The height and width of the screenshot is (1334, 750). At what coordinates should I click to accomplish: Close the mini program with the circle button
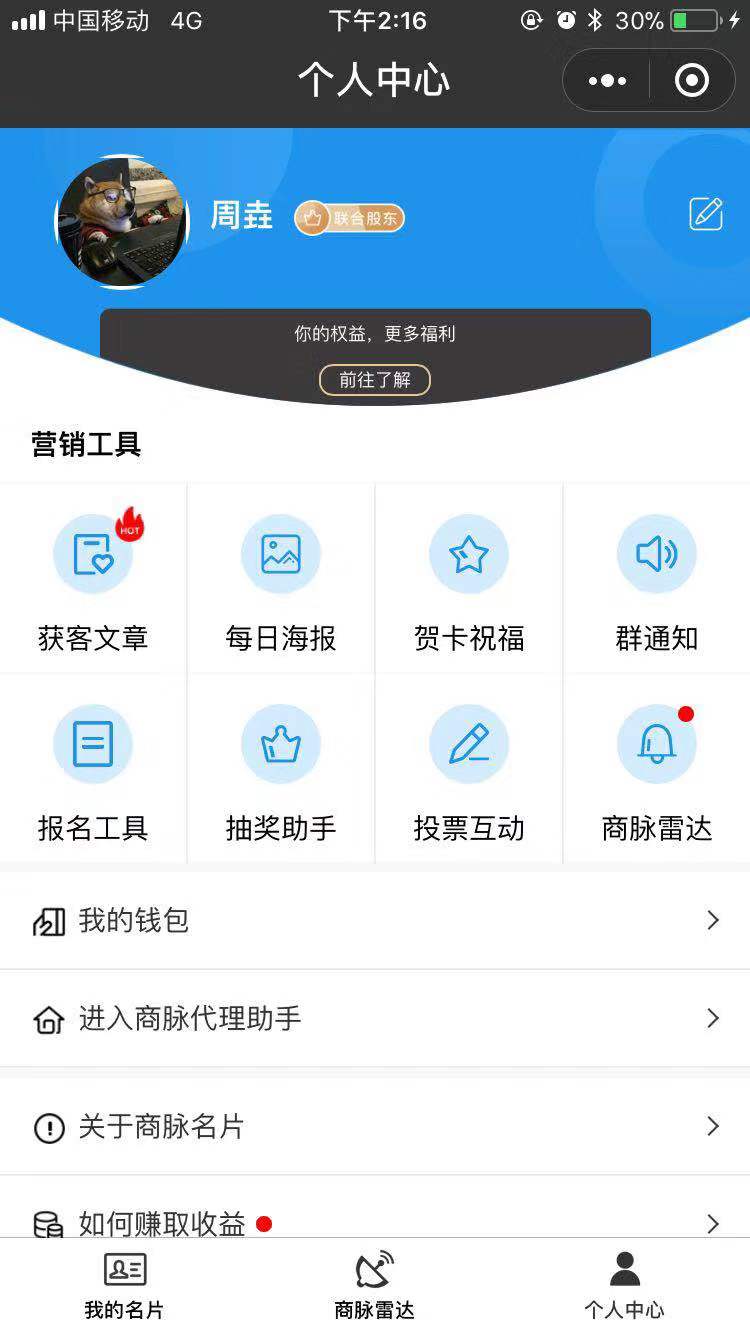(x=692, y=80)
